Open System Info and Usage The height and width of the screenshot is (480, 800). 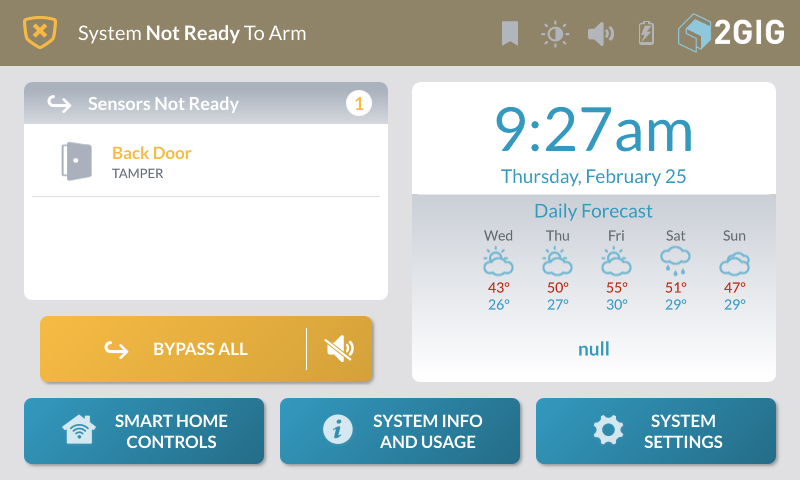click(x=400, y=431)
